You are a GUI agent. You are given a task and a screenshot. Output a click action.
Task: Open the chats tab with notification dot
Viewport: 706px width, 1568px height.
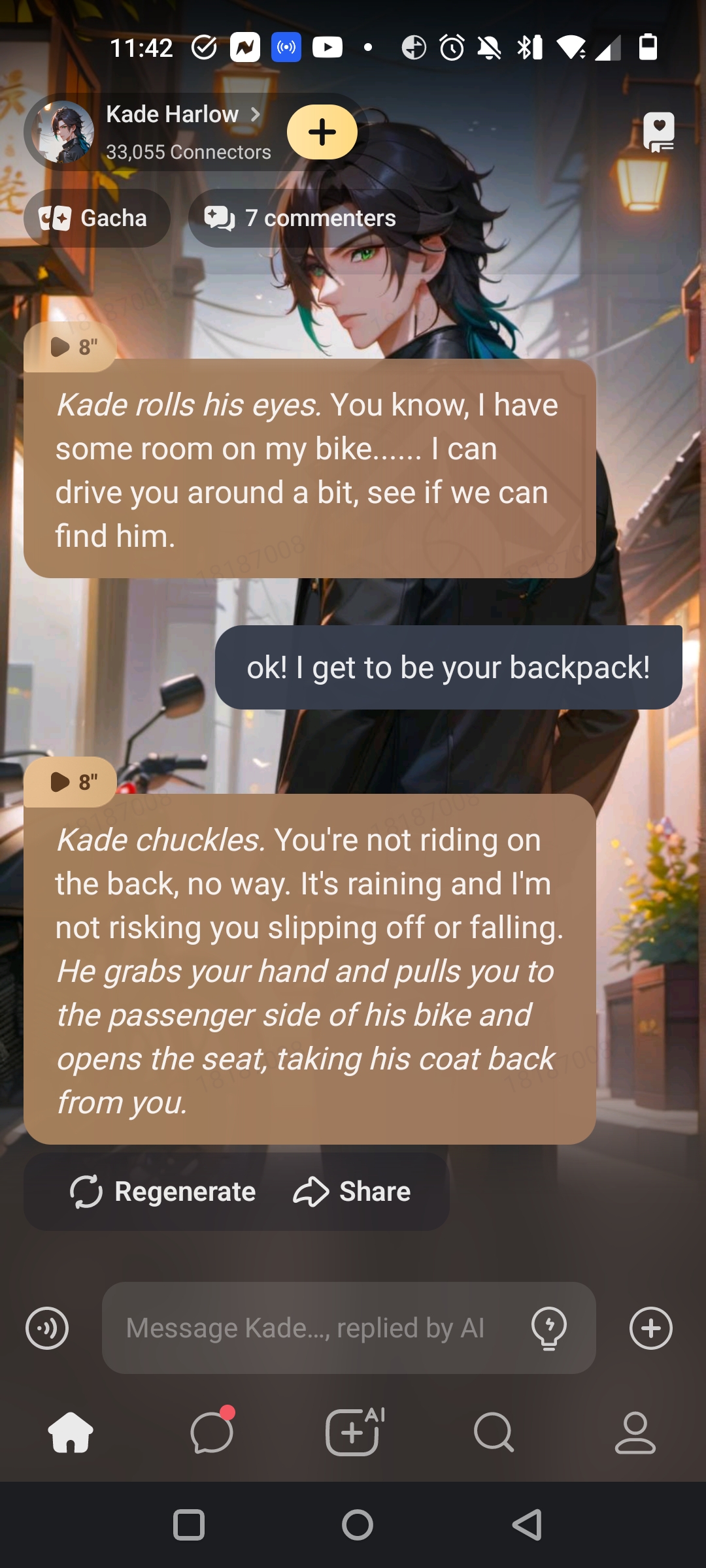click(x=212, y=1432)
